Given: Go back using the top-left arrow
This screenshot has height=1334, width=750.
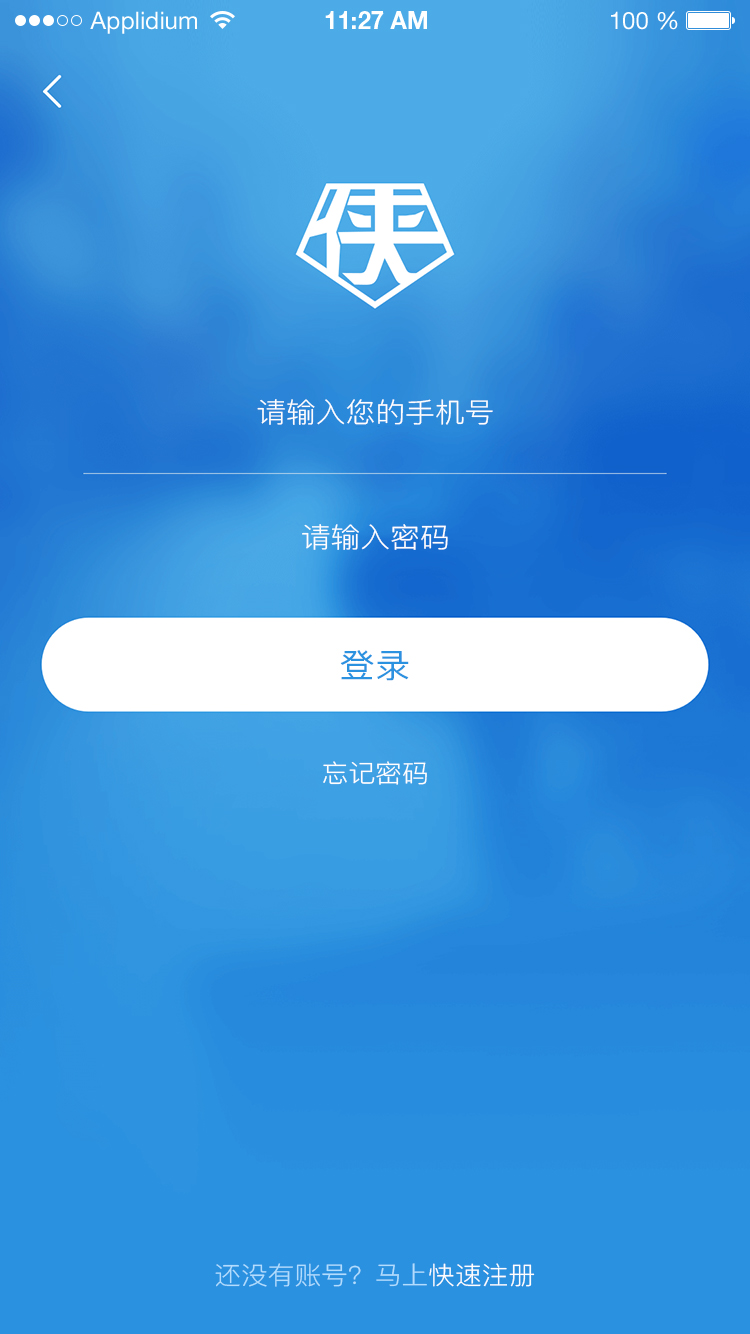Looking at the screenshot, I should click(52, 91).
